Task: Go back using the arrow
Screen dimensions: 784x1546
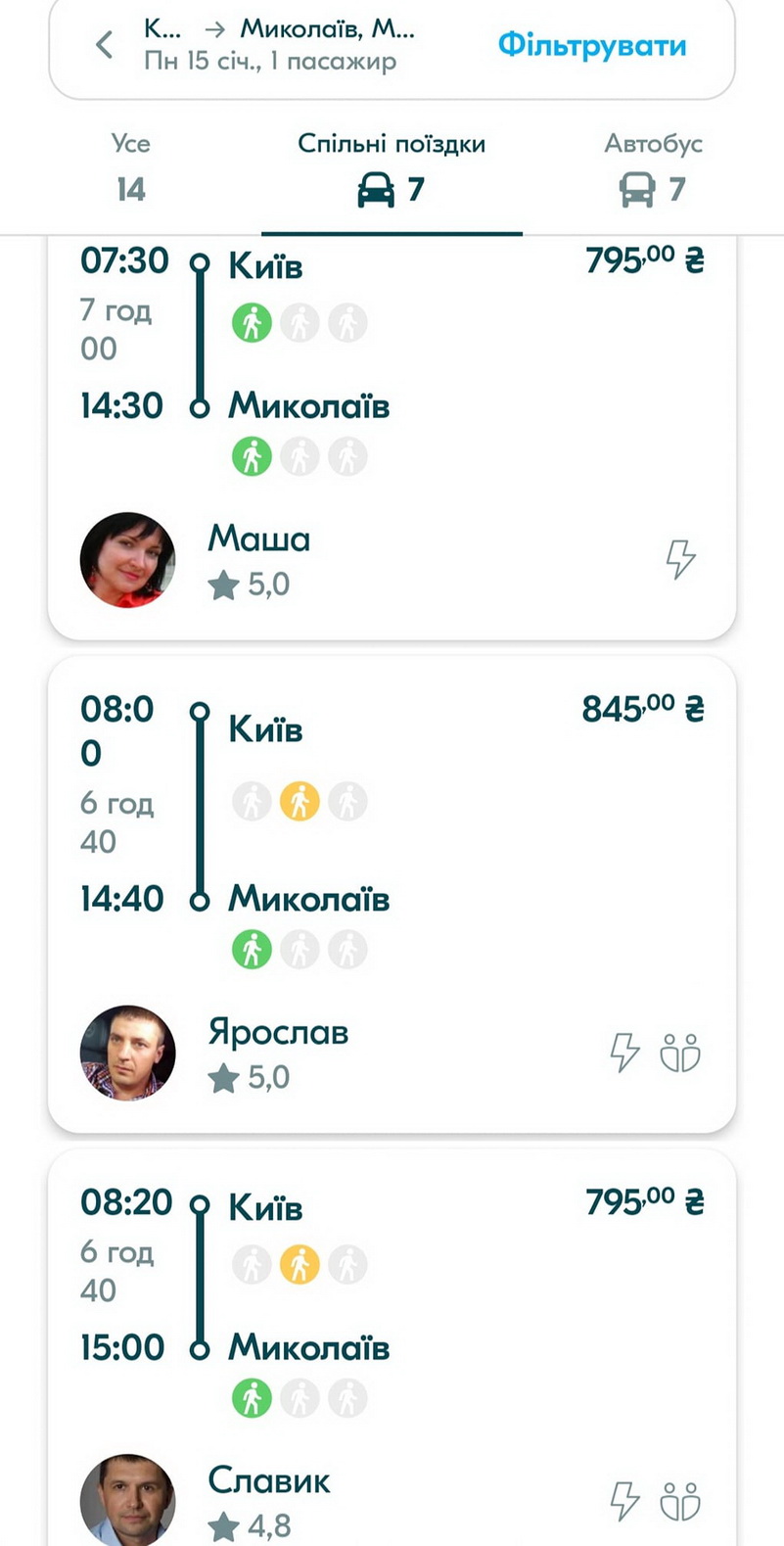Action: (x=105, y=45)
